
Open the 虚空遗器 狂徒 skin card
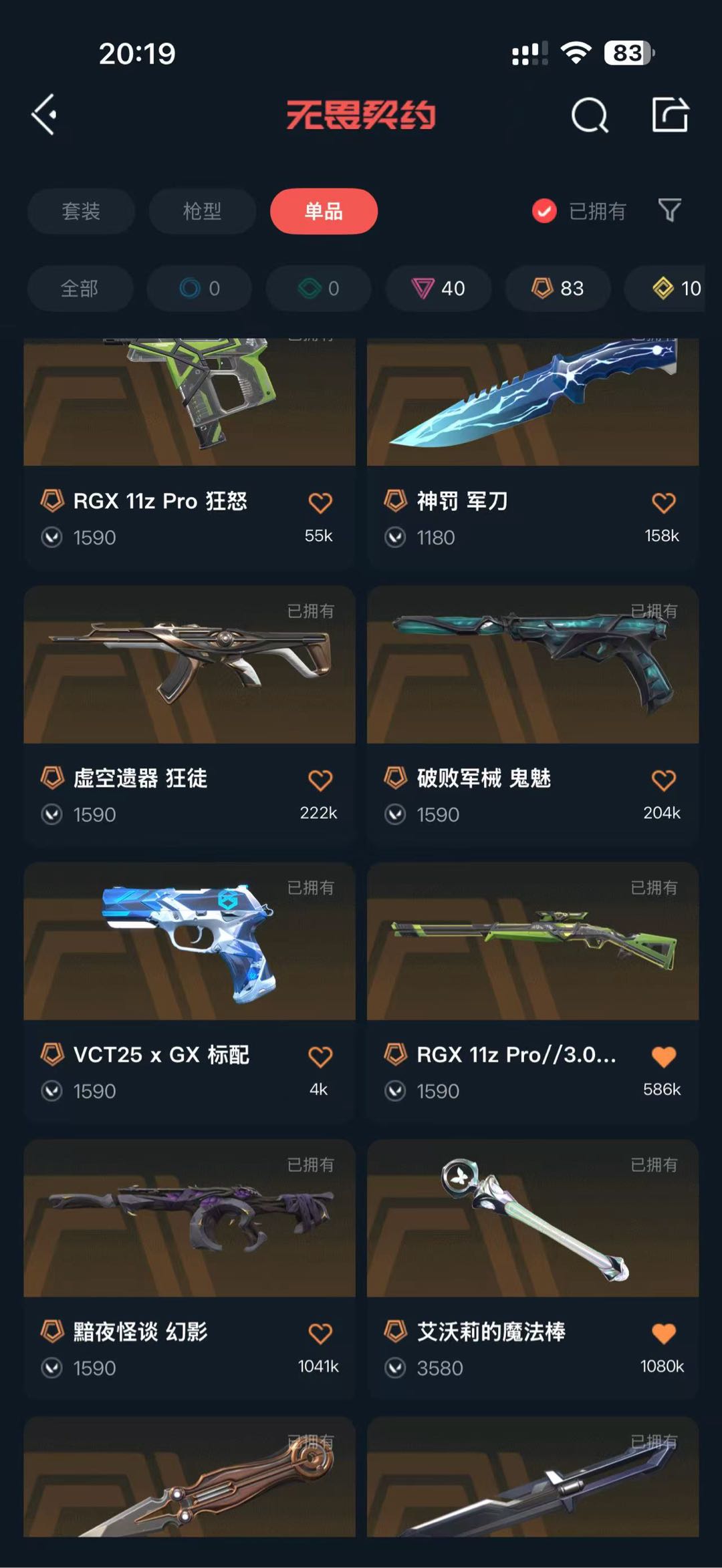pyautogui.click(x=189, y=668)
